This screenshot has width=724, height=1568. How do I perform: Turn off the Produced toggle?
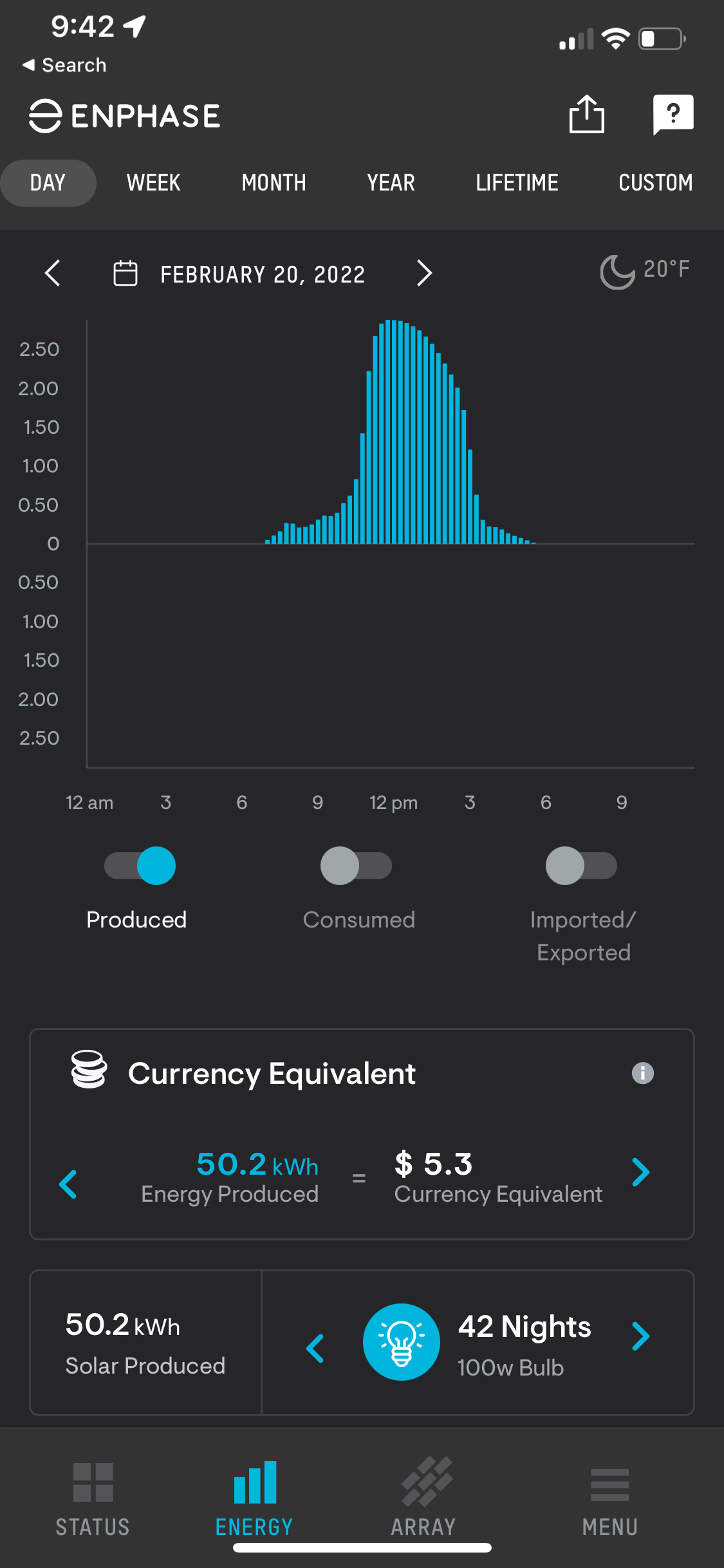click(x=140, y=866)
